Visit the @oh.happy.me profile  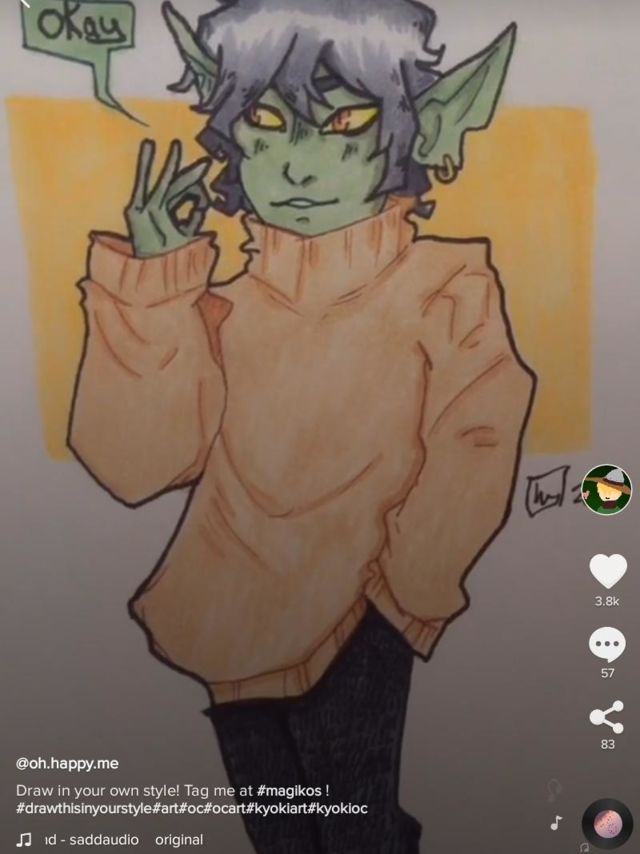tap(68, 764)
